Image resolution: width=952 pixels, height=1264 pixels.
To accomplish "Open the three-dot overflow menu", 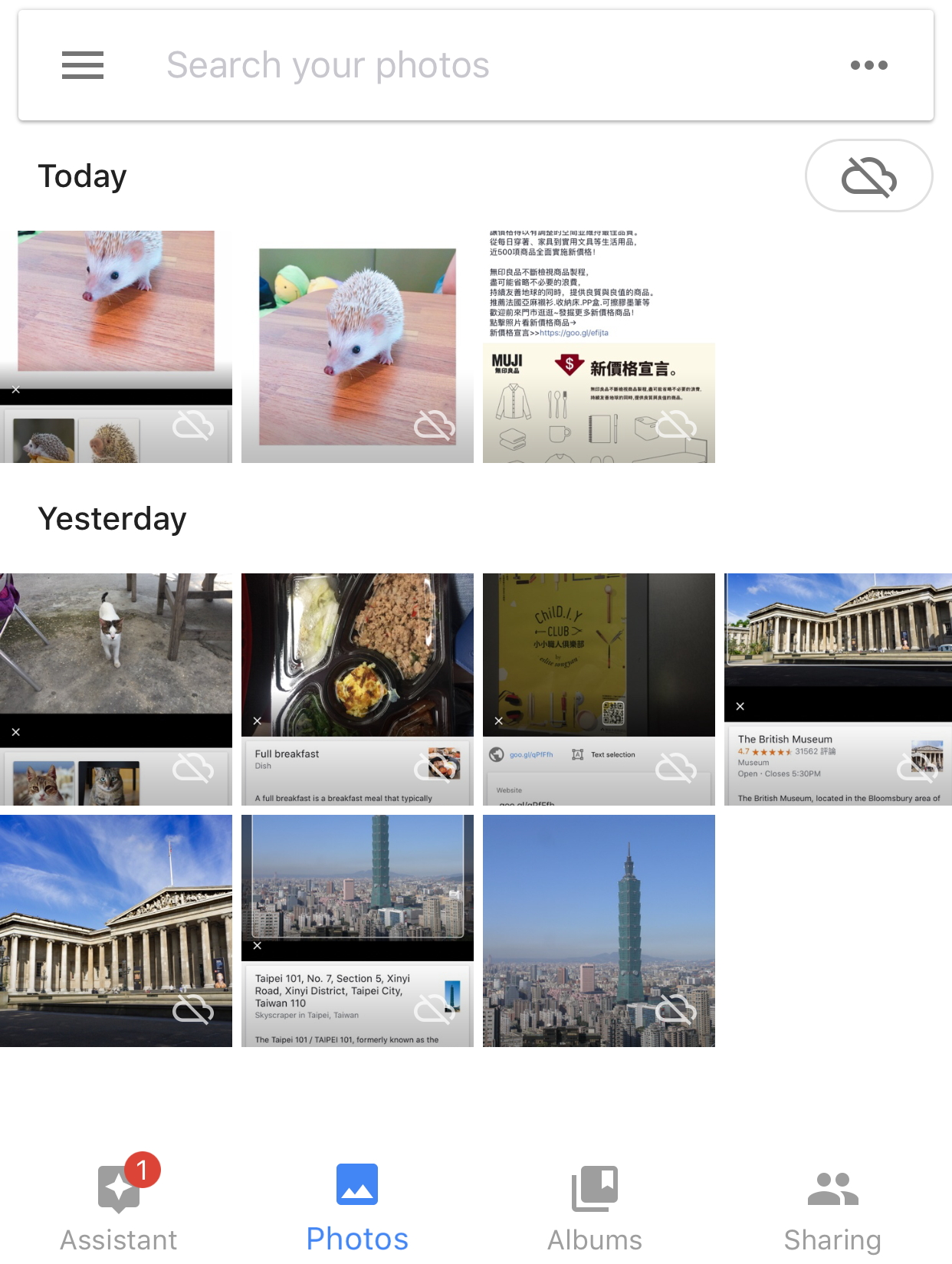I will pos(868,65).
